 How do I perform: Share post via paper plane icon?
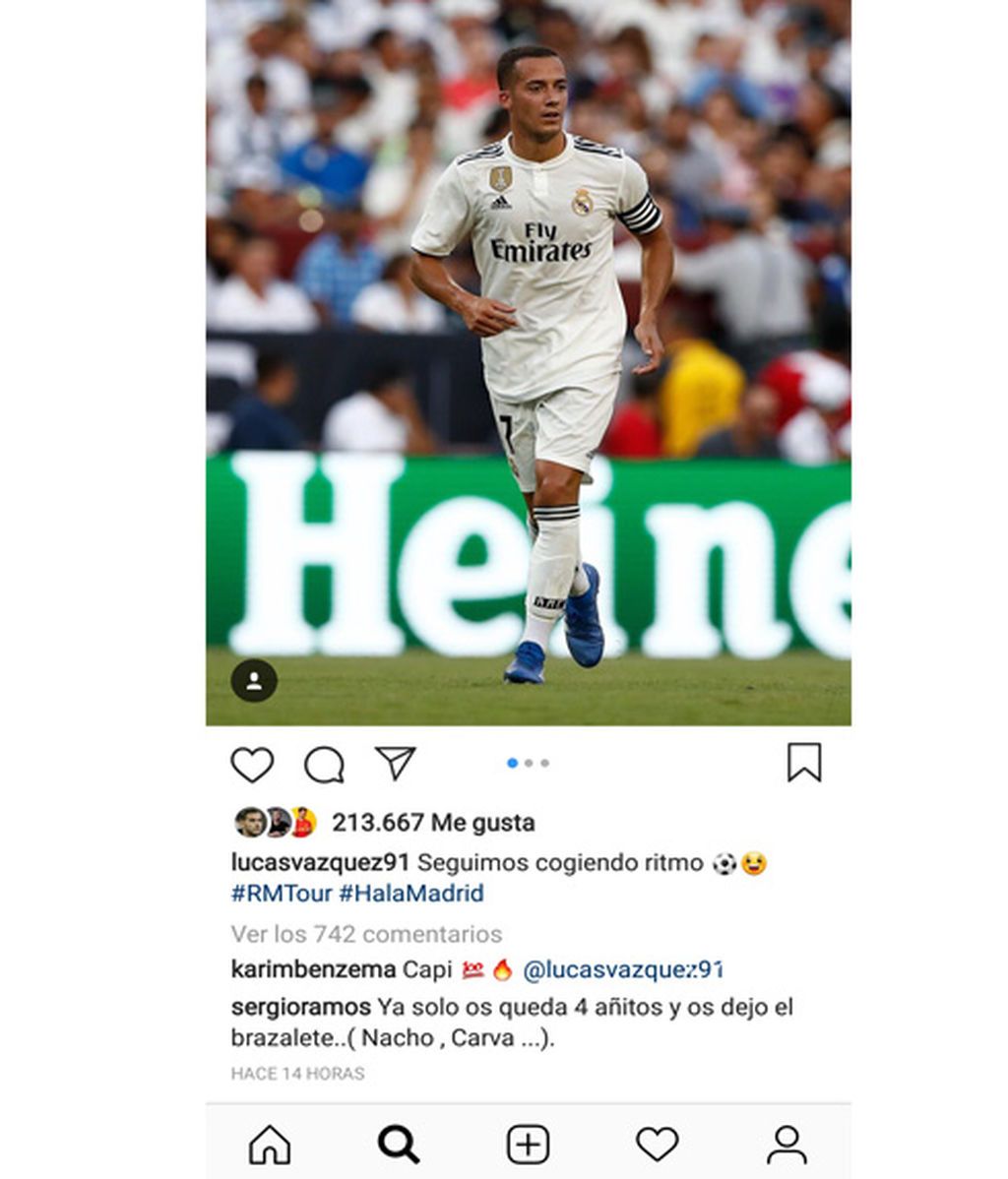tap(396, 764)
